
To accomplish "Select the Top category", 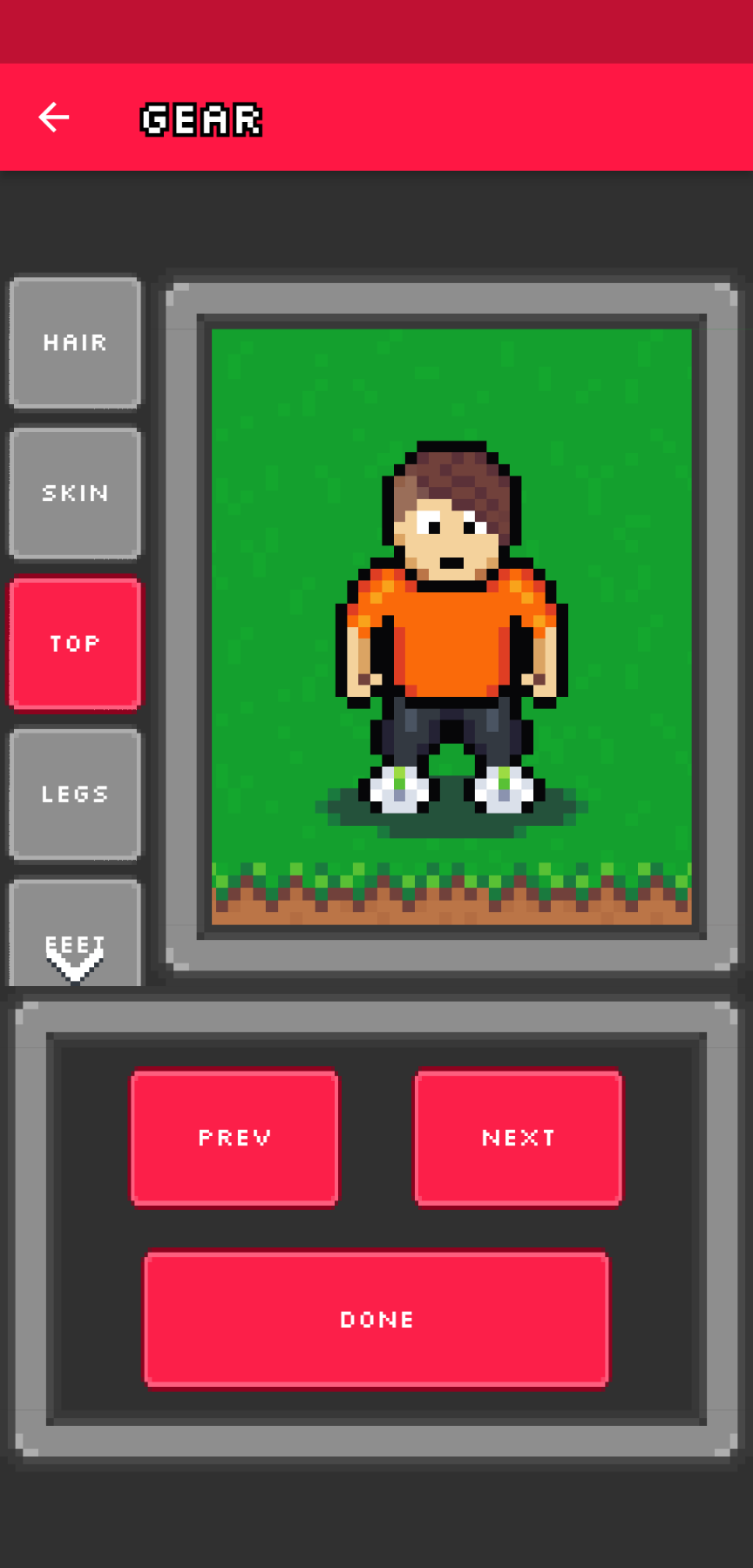I will [x=75, y=644].
